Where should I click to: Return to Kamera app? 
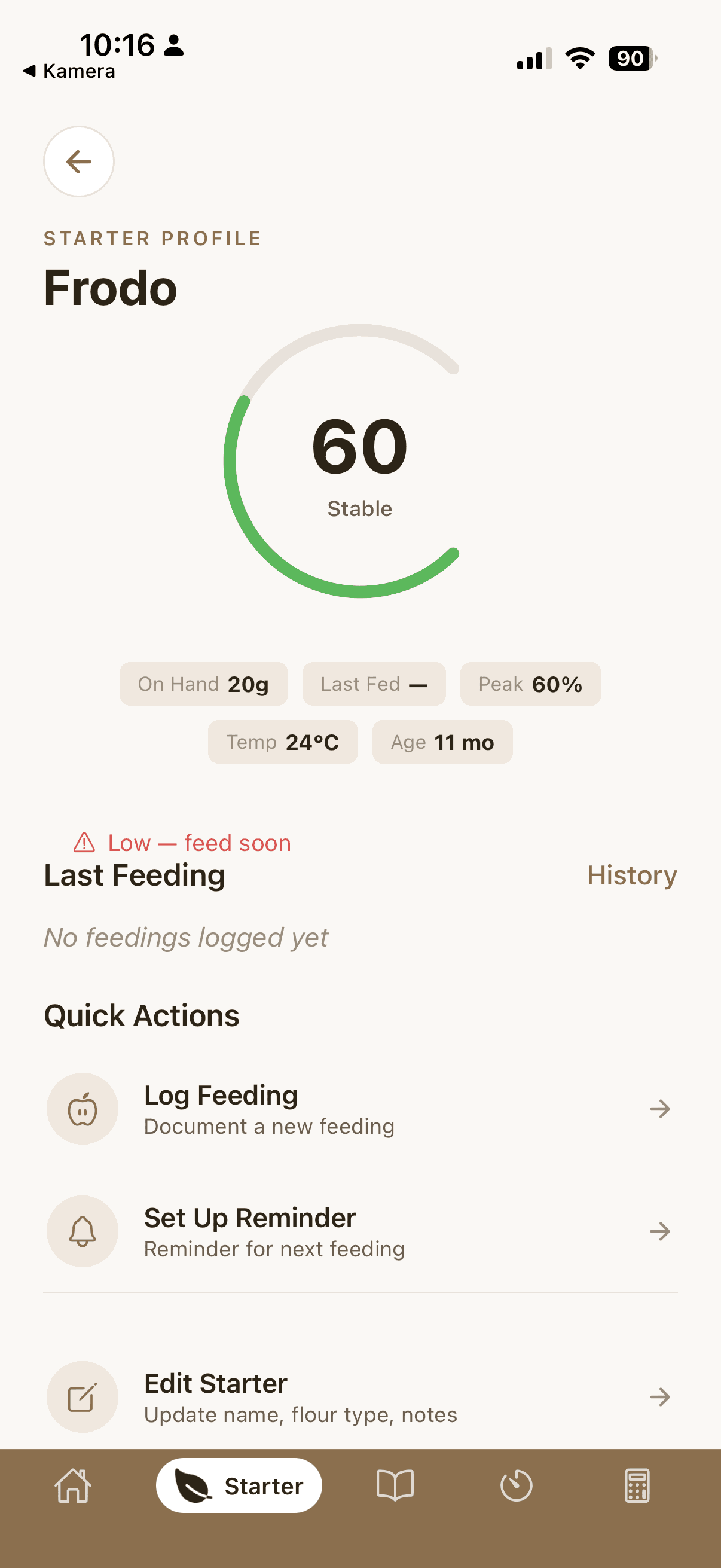(69, 71)
